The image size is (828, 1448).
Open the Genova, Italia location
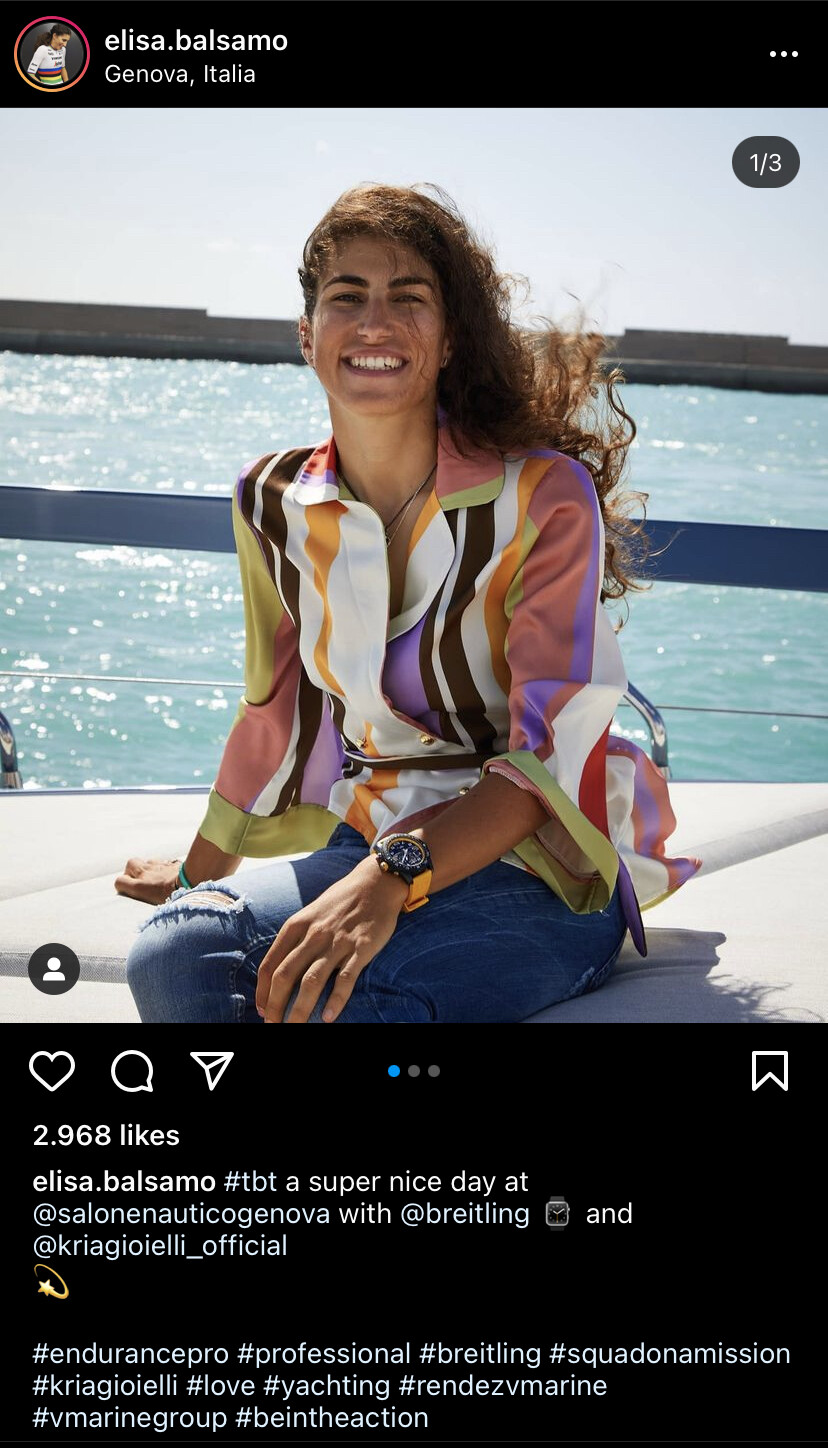[x=180, y=74]
